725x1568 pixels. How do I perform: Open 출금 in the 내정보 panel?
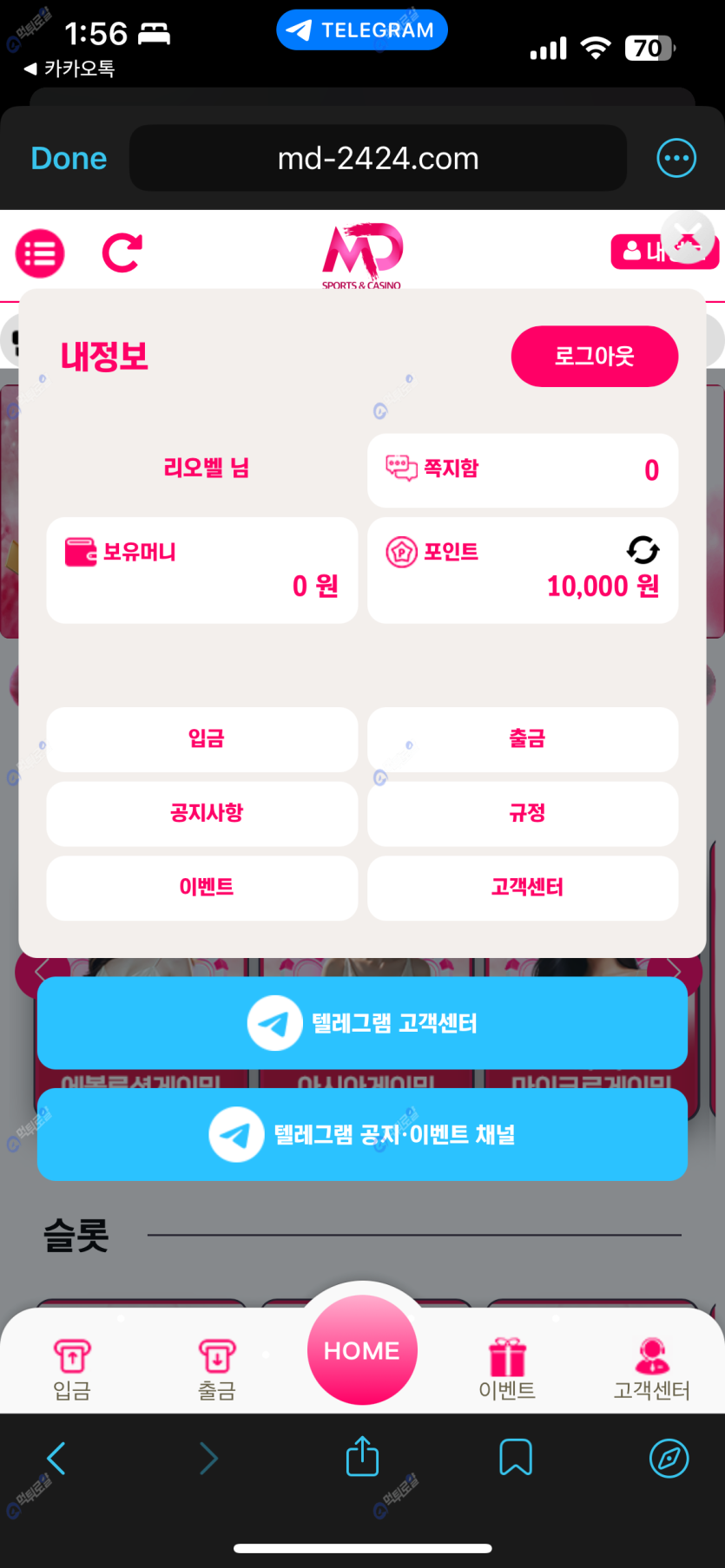coord(523,739)
